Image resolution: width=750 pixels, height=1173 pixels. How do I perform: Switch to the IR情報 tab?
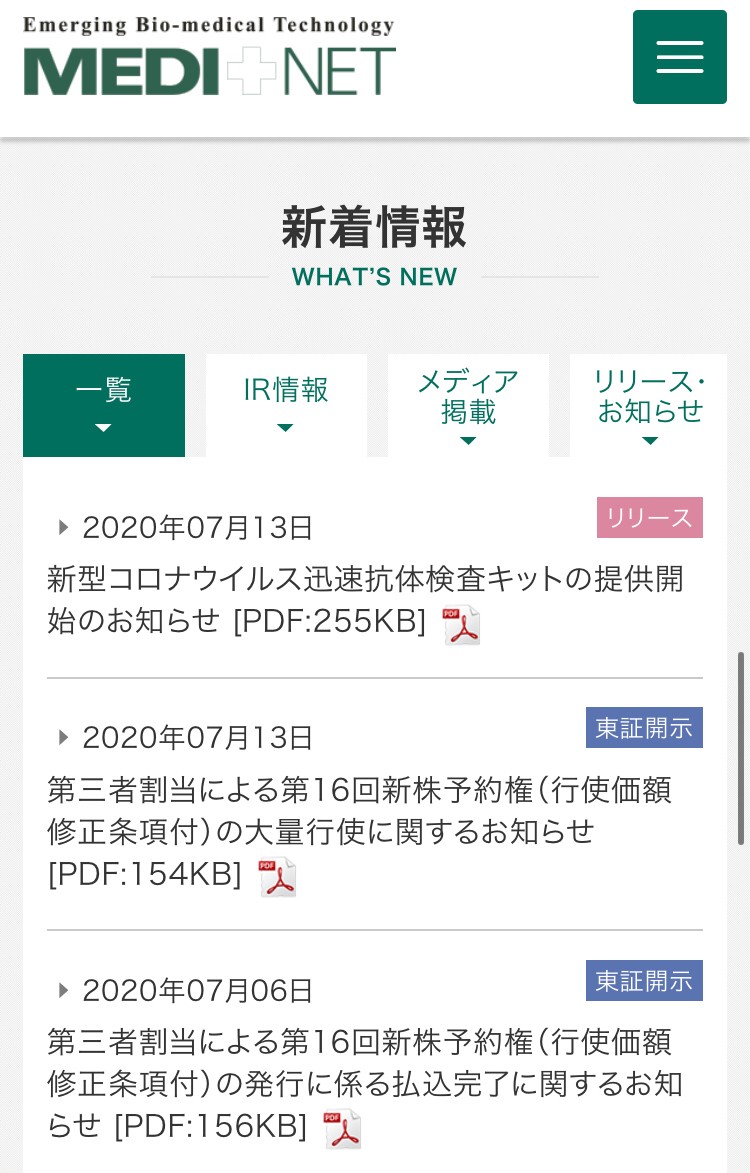286,405
